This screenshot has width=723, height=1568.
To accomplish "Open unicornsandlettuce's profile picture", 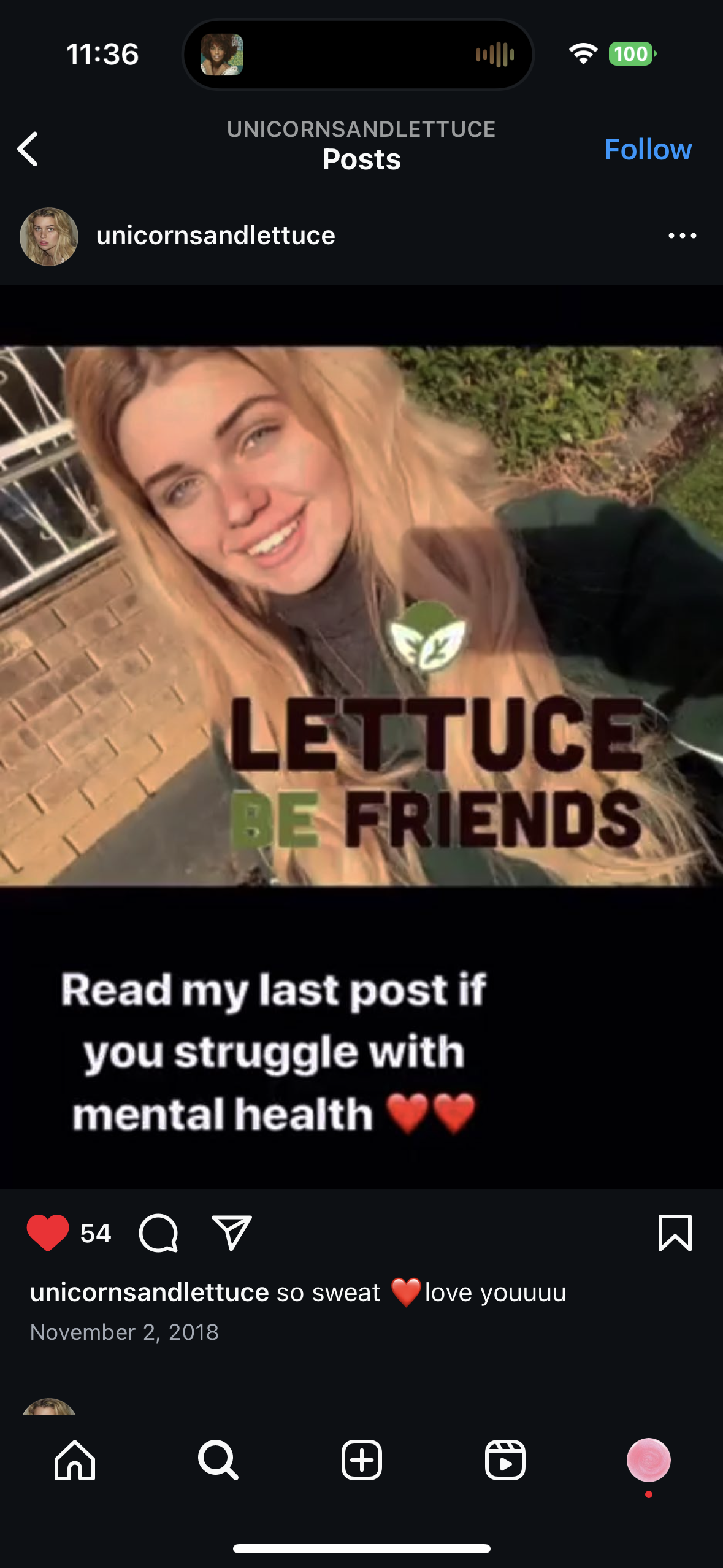I will 49,236.
